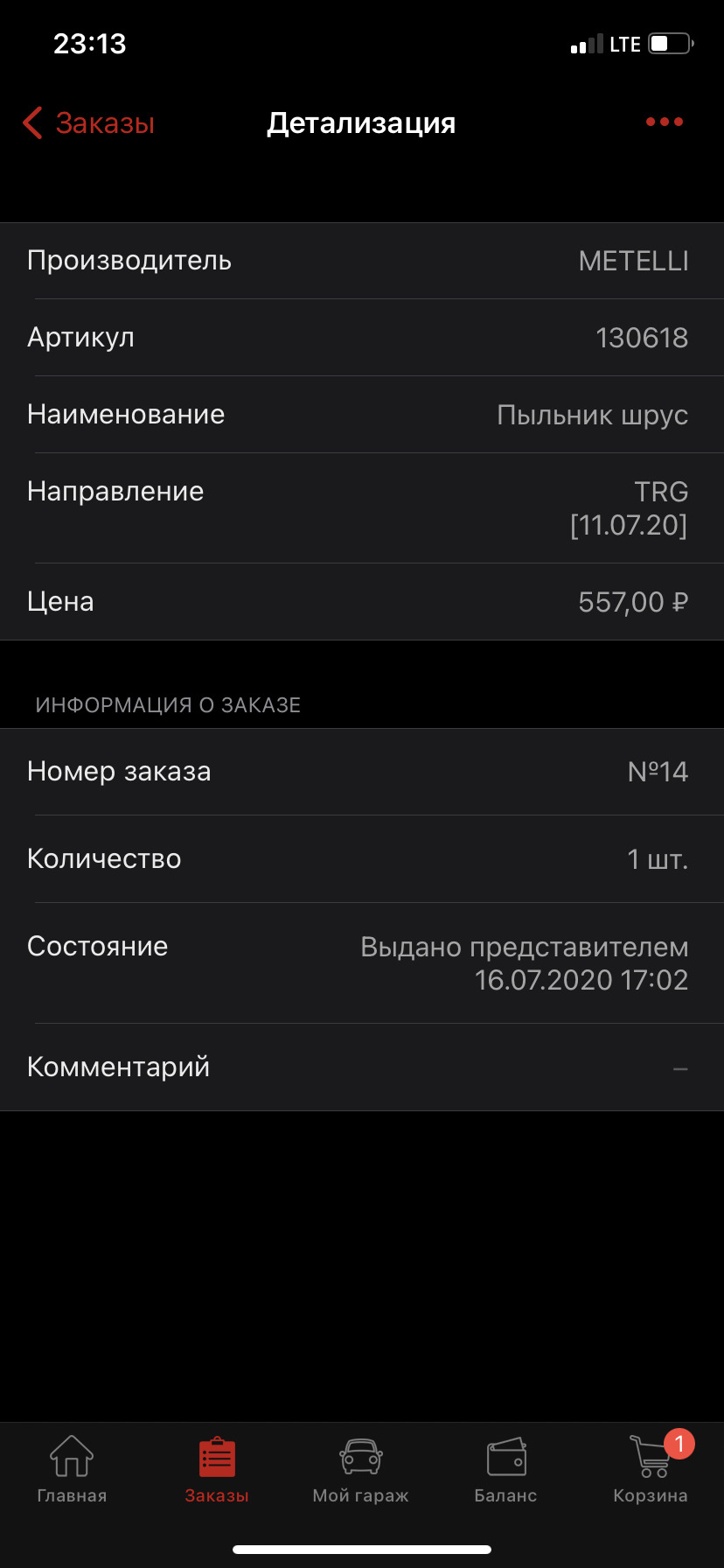Select the Заказы clipboard icon

coord(216,1455)
